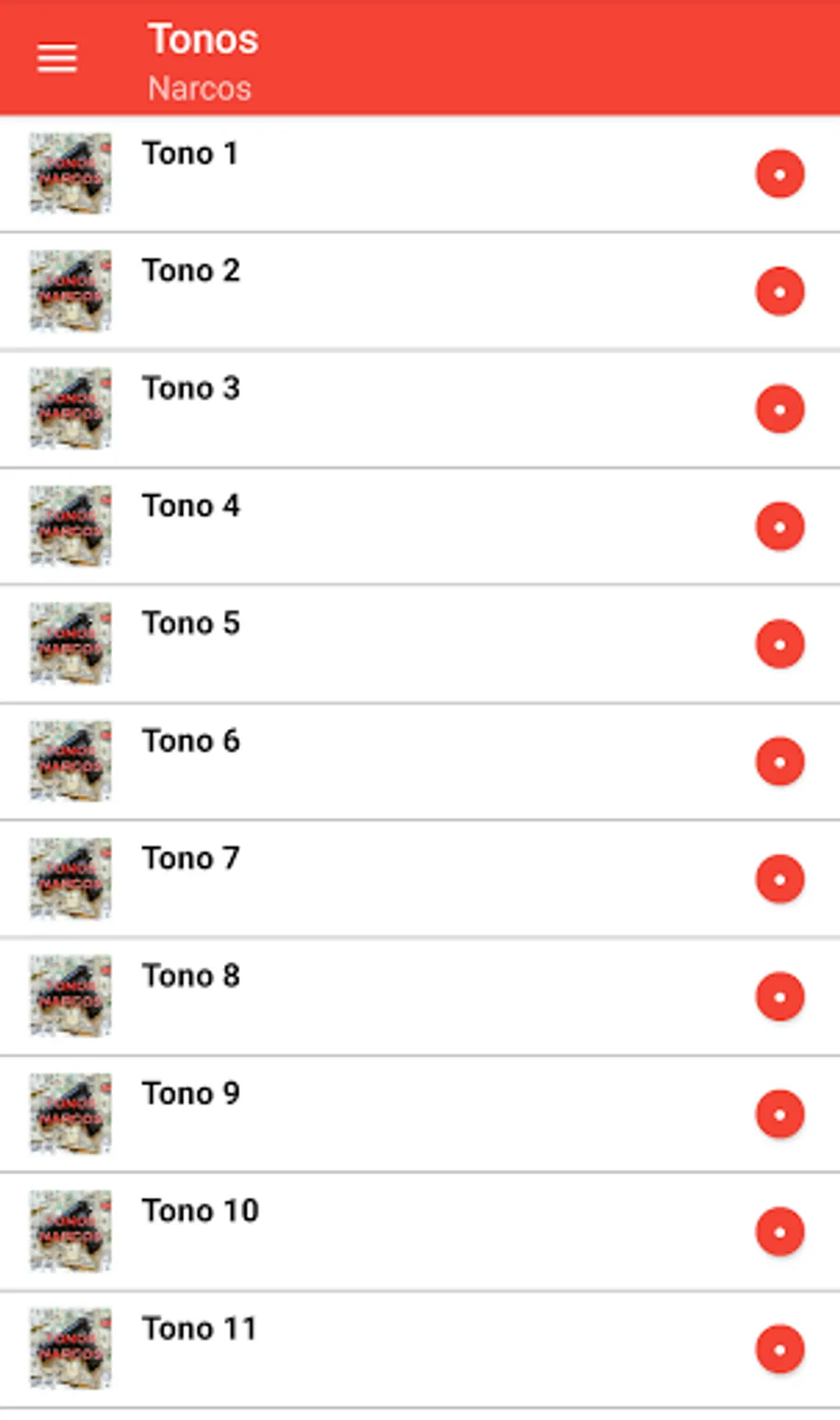Tap the red circle button for Tono 6

pos(779,762)
